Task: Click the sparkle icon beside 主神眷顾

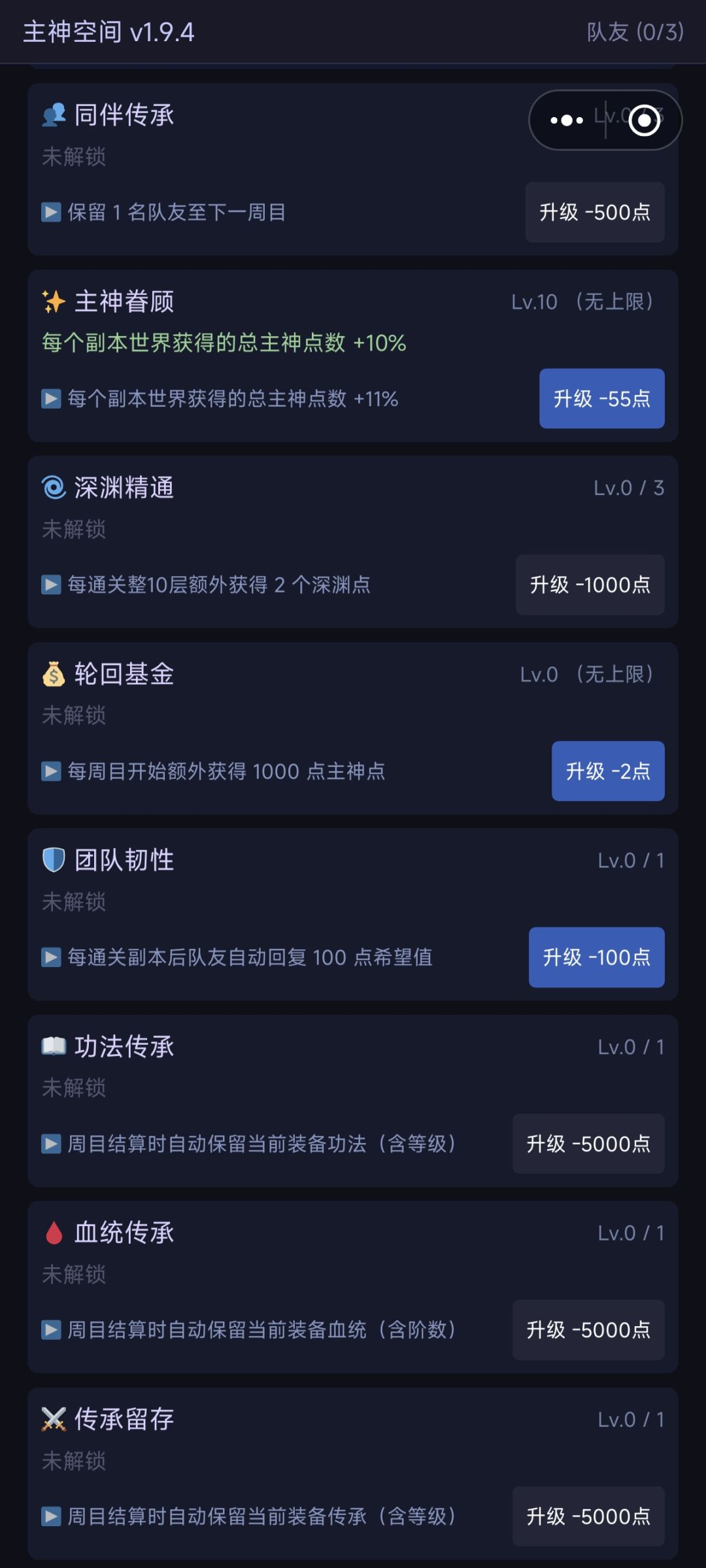Action: pyautogui.click(x=54, y=301)
